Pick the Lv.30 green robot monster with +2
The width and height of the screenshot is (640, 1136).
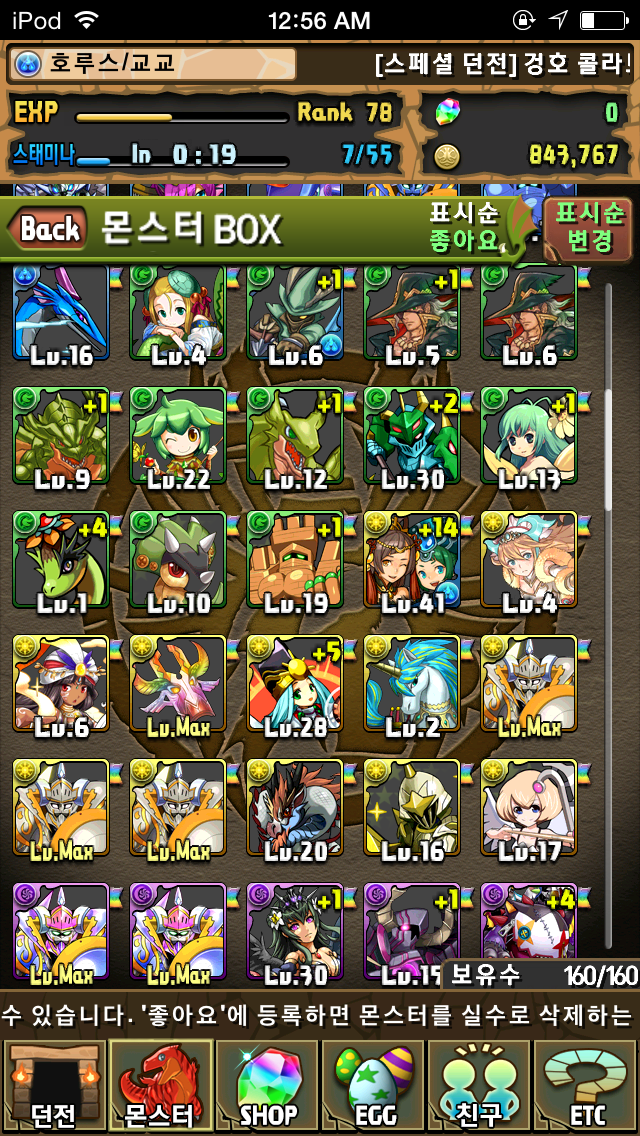coord(412,437)
